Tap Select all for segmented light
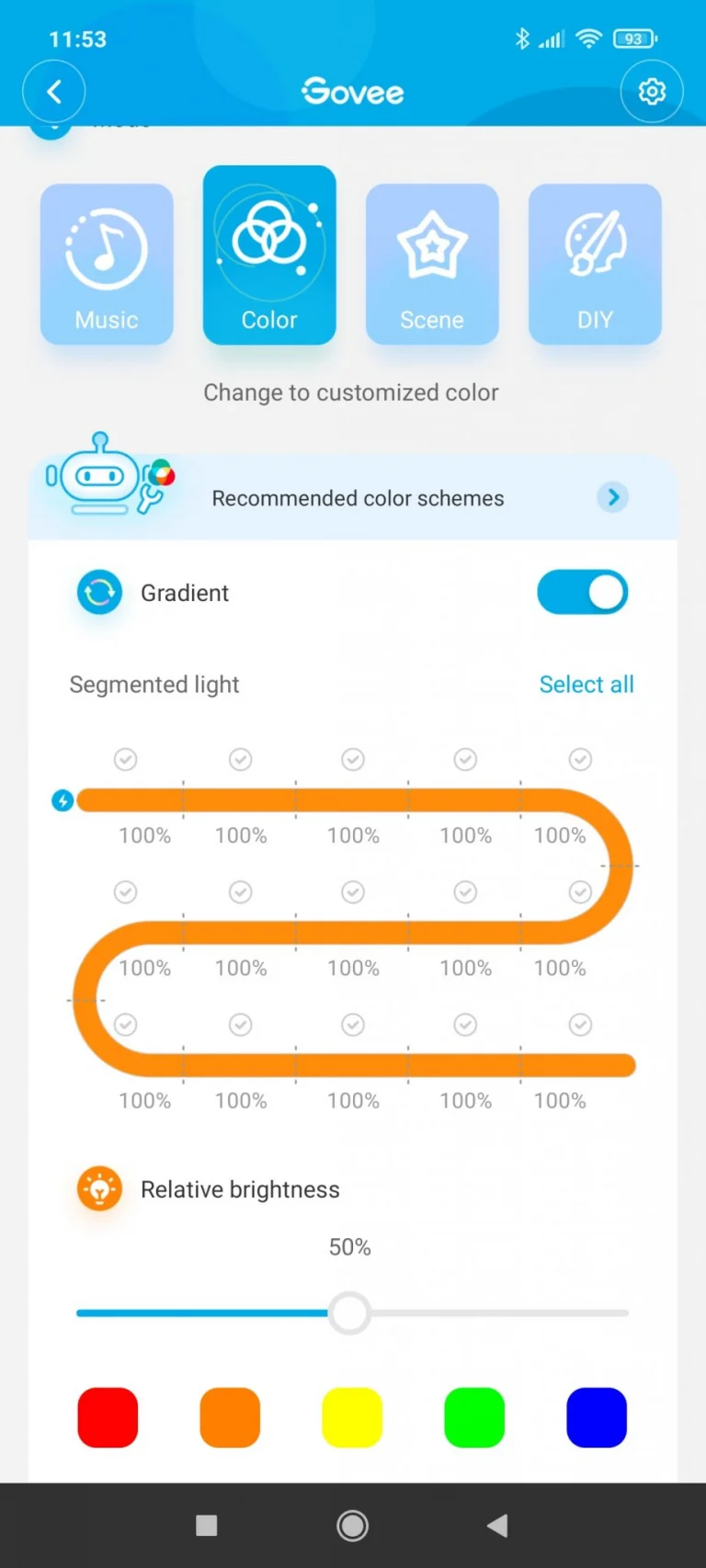The height and width of the screenshot is (1568, 706). click(586, 684)
